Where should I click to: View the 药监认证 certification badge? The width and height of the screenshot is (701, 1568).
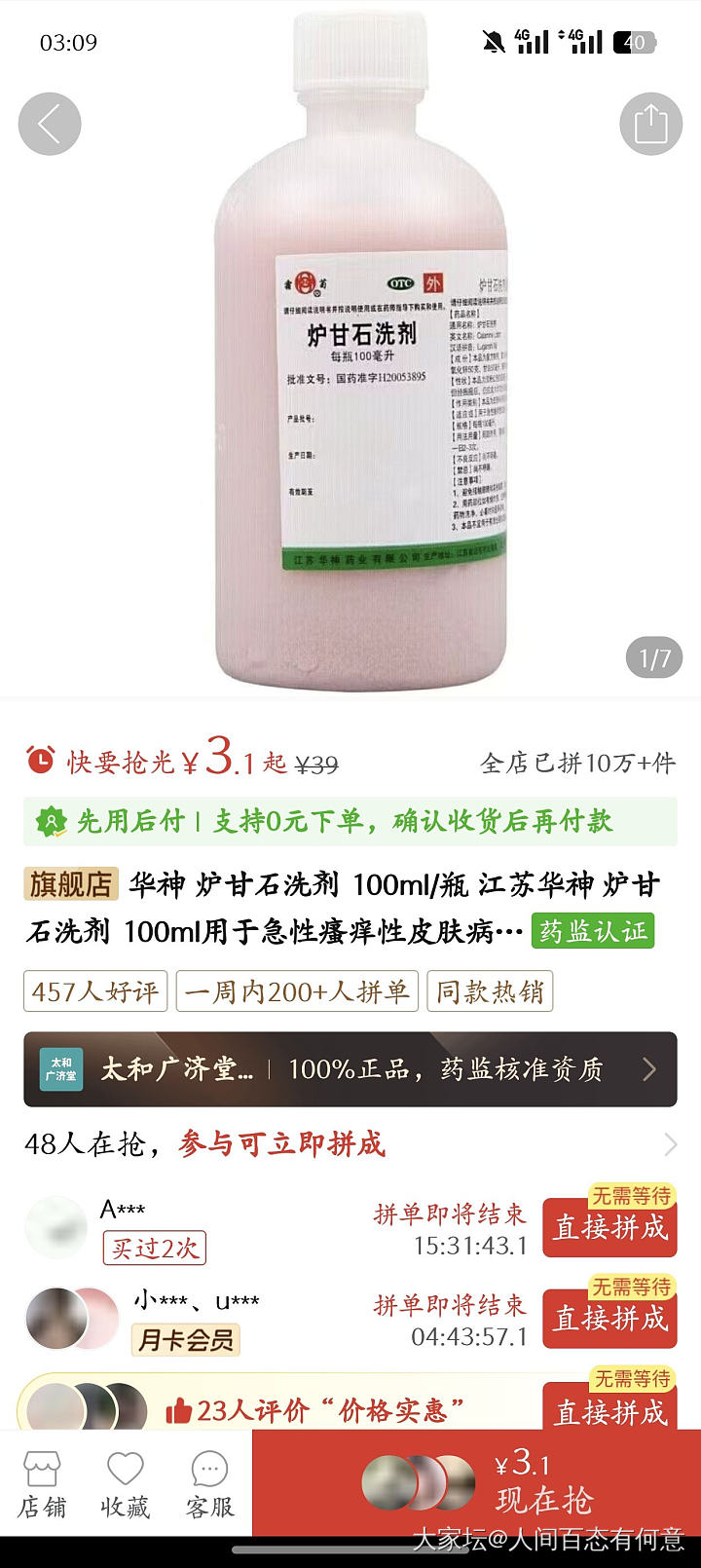[x=593, y=931]
